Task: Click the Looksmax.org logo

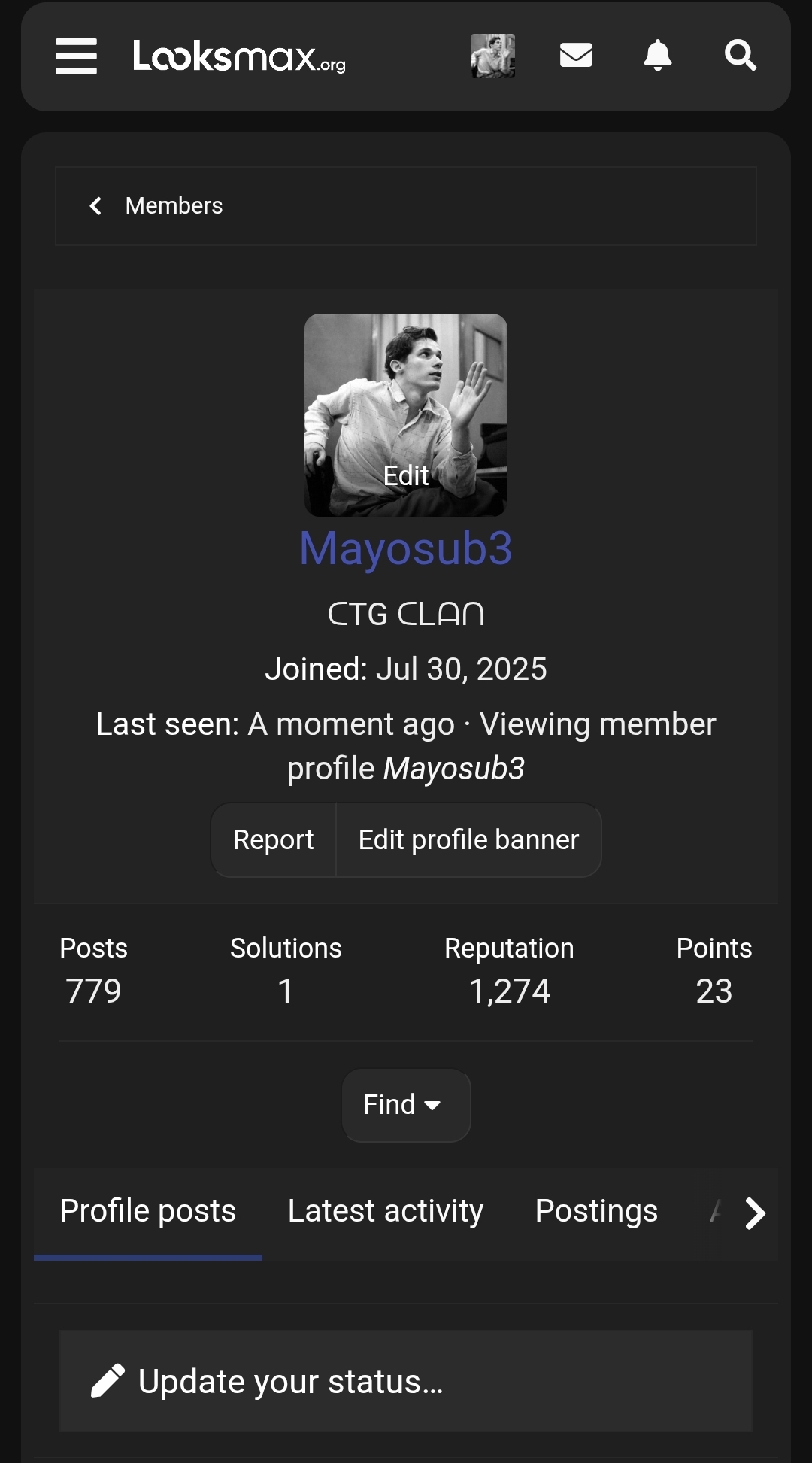Action: [x=239, y=56]
